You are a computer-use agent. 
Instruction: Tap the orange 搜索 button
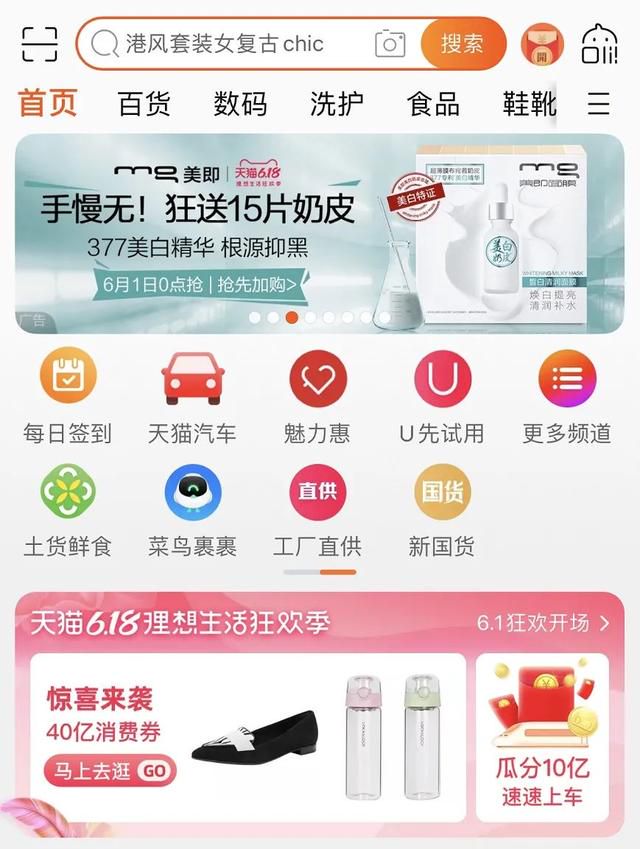point(462,44)
